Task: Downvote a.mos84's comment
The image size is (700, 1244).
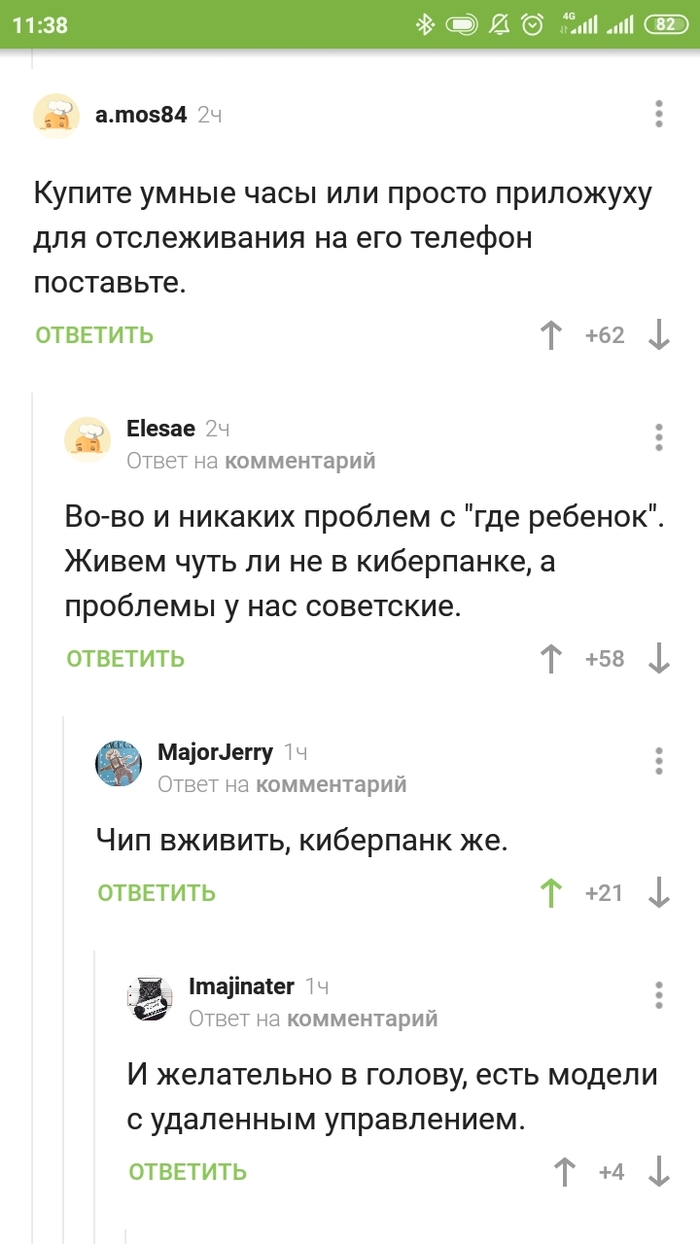Action: point(658,335)
